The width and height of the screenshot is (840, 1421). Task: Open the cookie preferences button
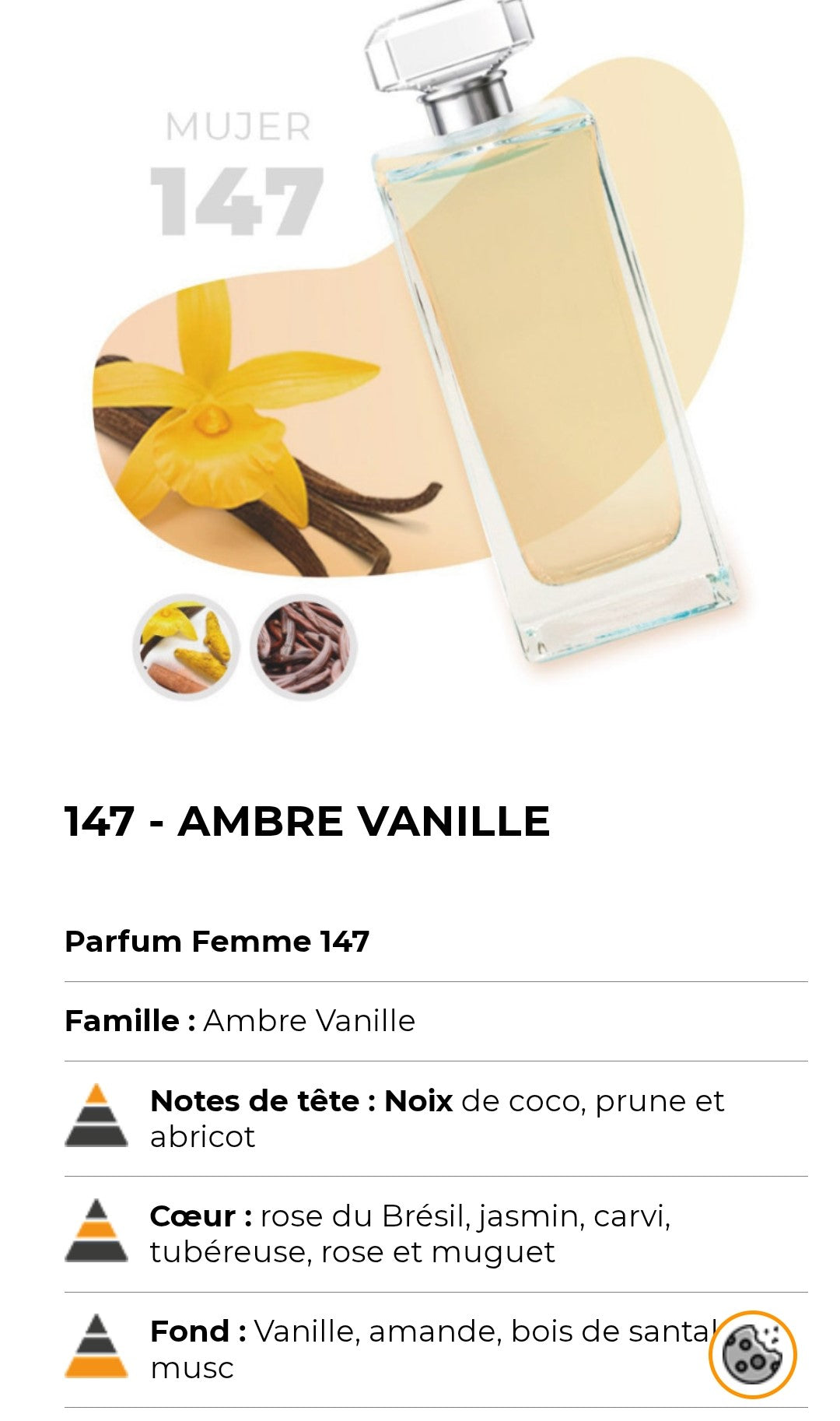(x=752, y=1355)
